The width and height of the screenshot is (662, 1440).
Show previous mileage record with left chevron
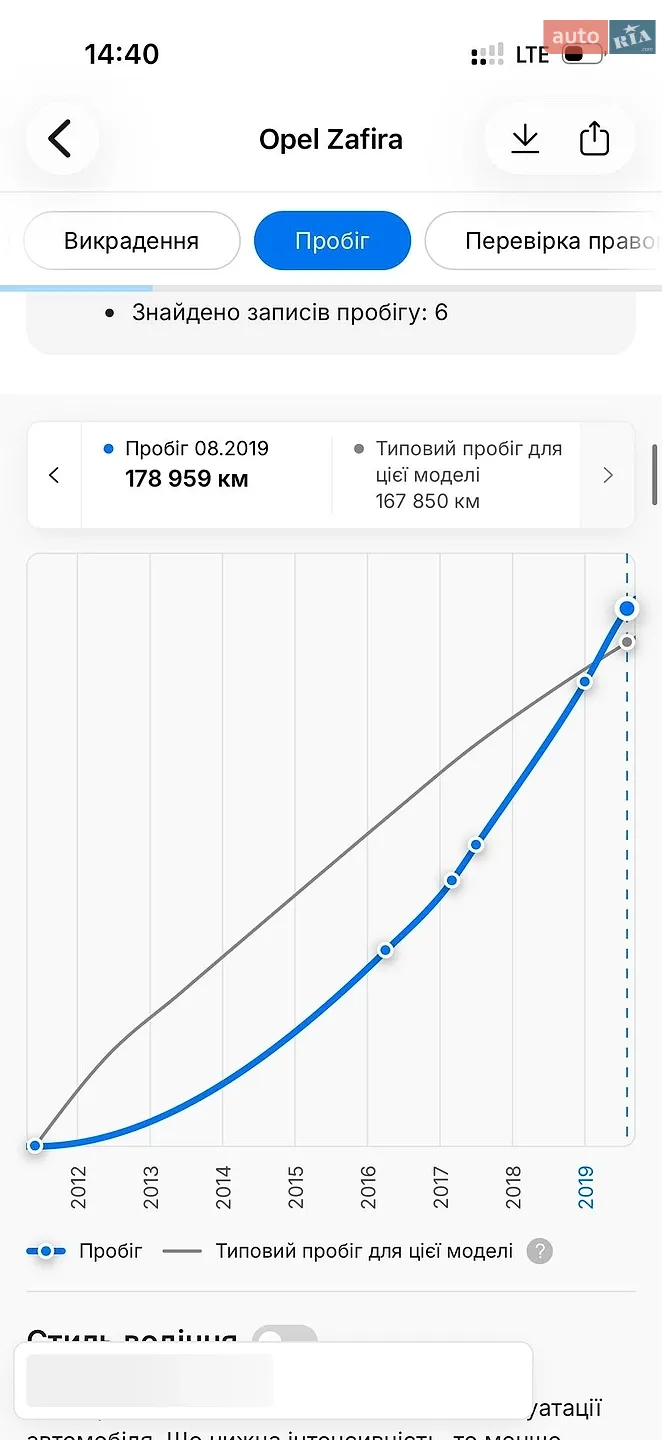pyautogui.click(x=54, y=475)
